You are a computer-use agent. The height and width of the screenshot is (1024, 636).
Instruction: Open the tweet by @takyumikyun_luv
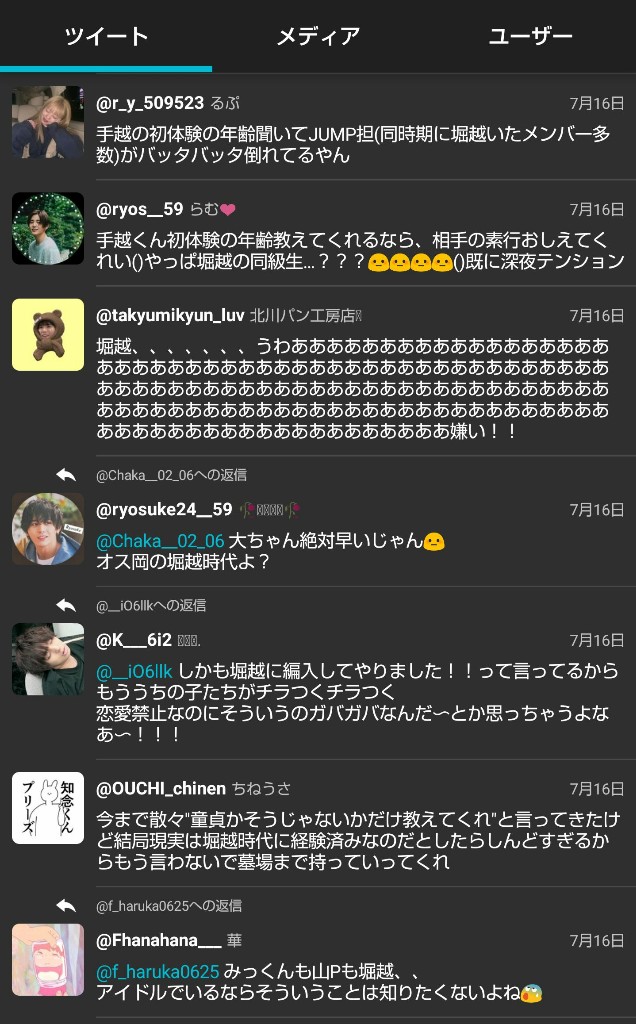pyautogui.click(x=355, y=388)
